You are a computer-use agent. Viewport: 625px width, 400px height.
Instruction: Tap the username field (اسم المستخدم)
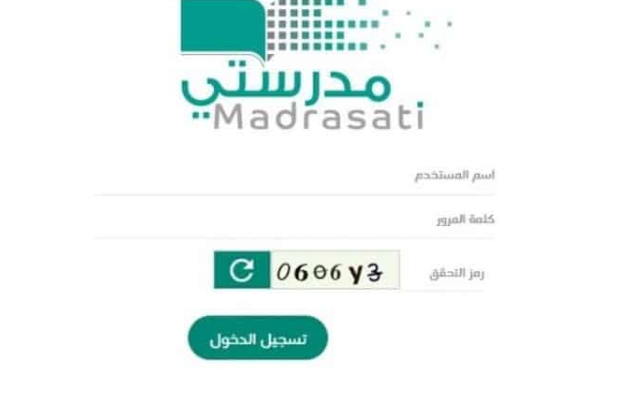pyautogui.click(x=300, y=176)
